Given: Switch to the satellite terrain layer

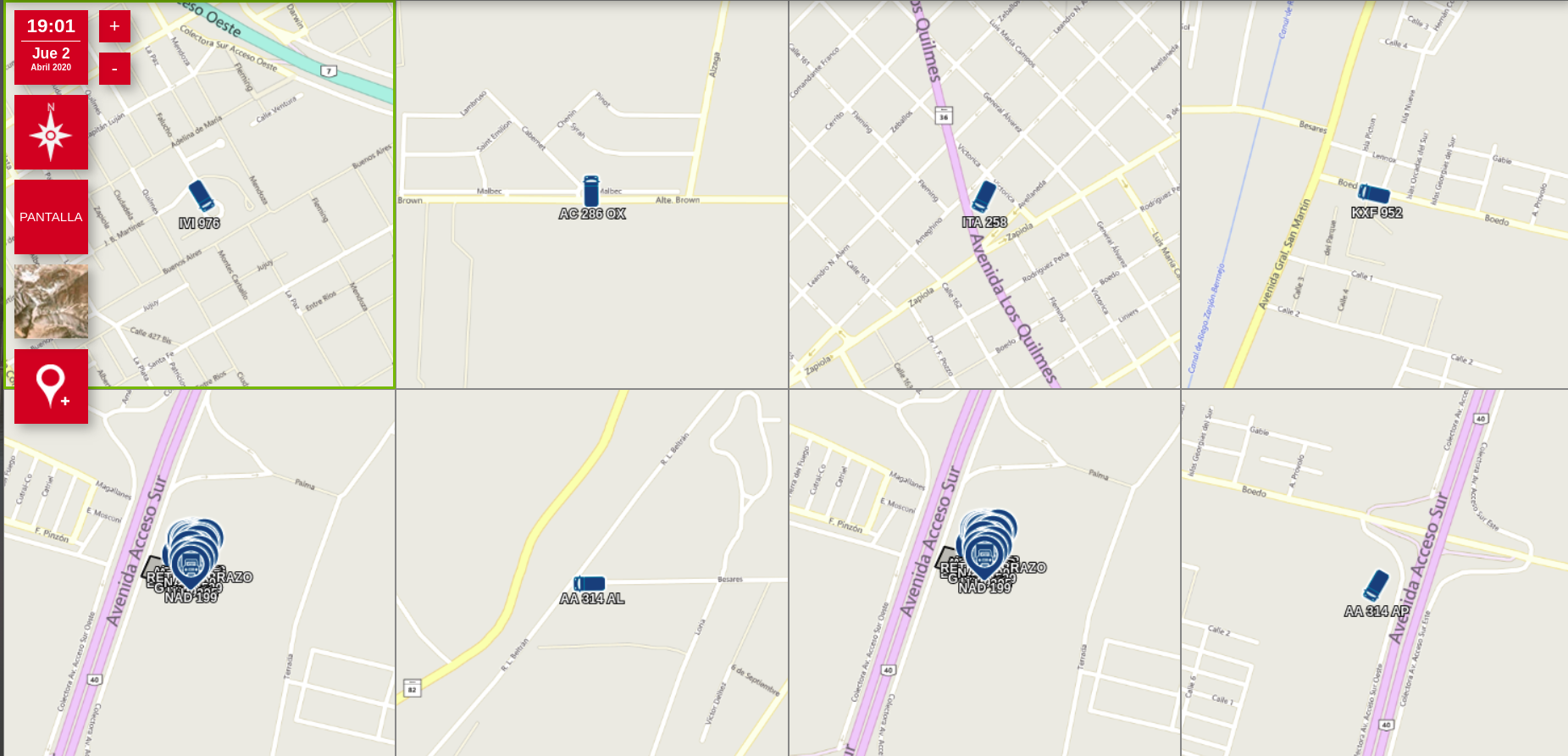Looking at the screenshot, I should (x=51, y=301).
